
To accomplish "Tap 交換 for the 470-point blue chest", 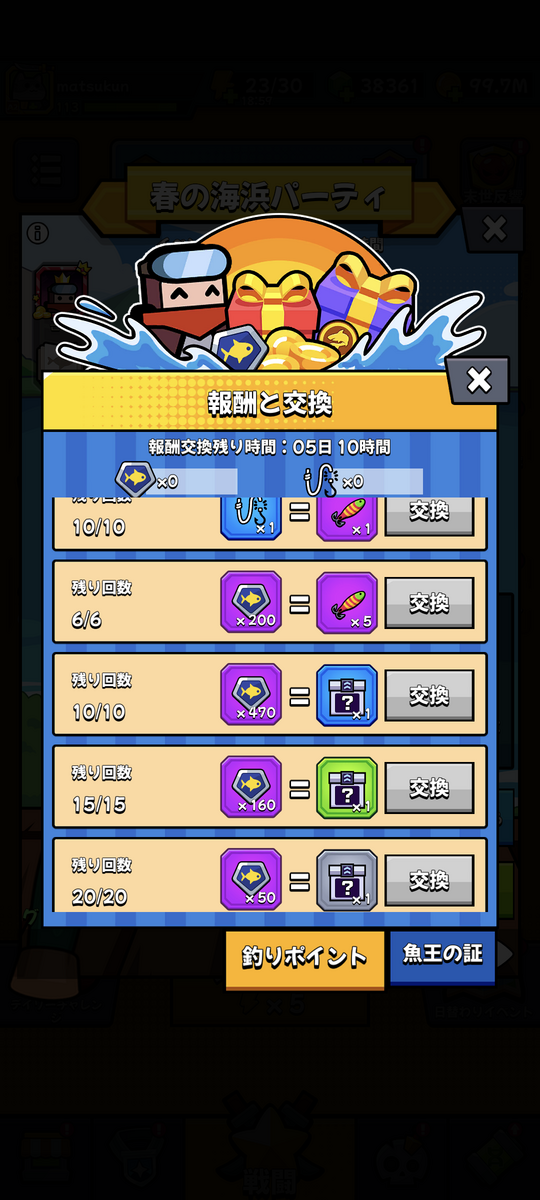I will pos(429,695).
